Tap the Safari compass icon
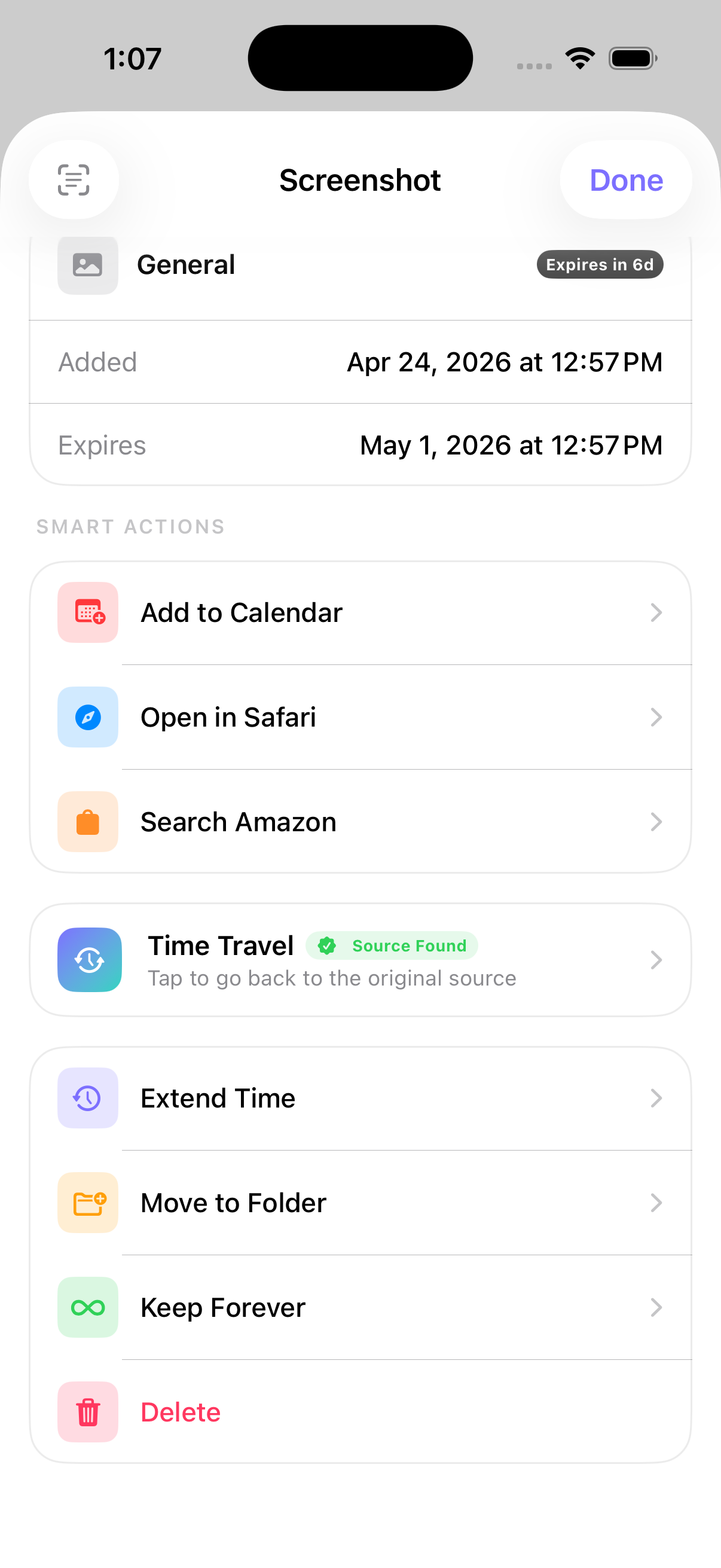 [88, 717]
